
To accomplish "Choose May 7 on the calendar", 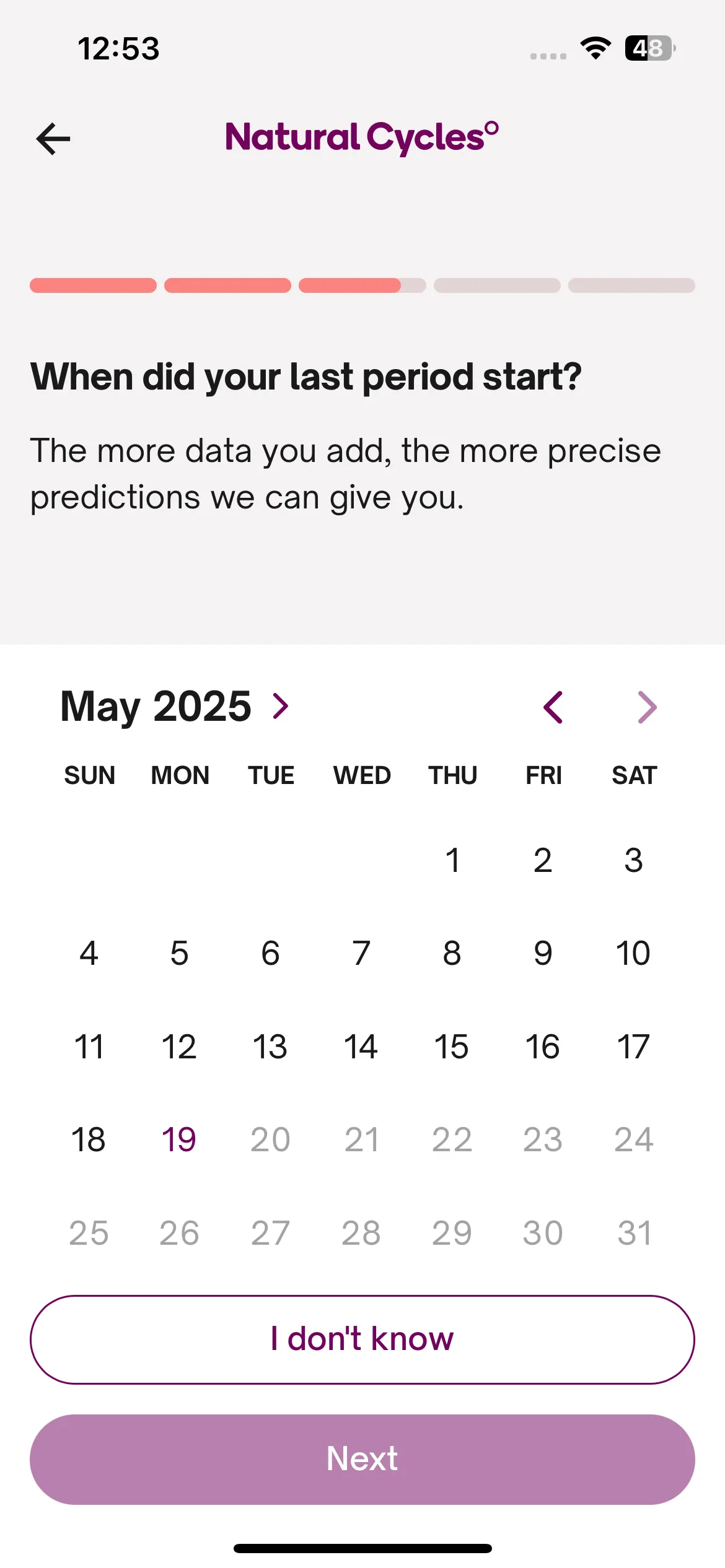I will click(x=361, y=953).
